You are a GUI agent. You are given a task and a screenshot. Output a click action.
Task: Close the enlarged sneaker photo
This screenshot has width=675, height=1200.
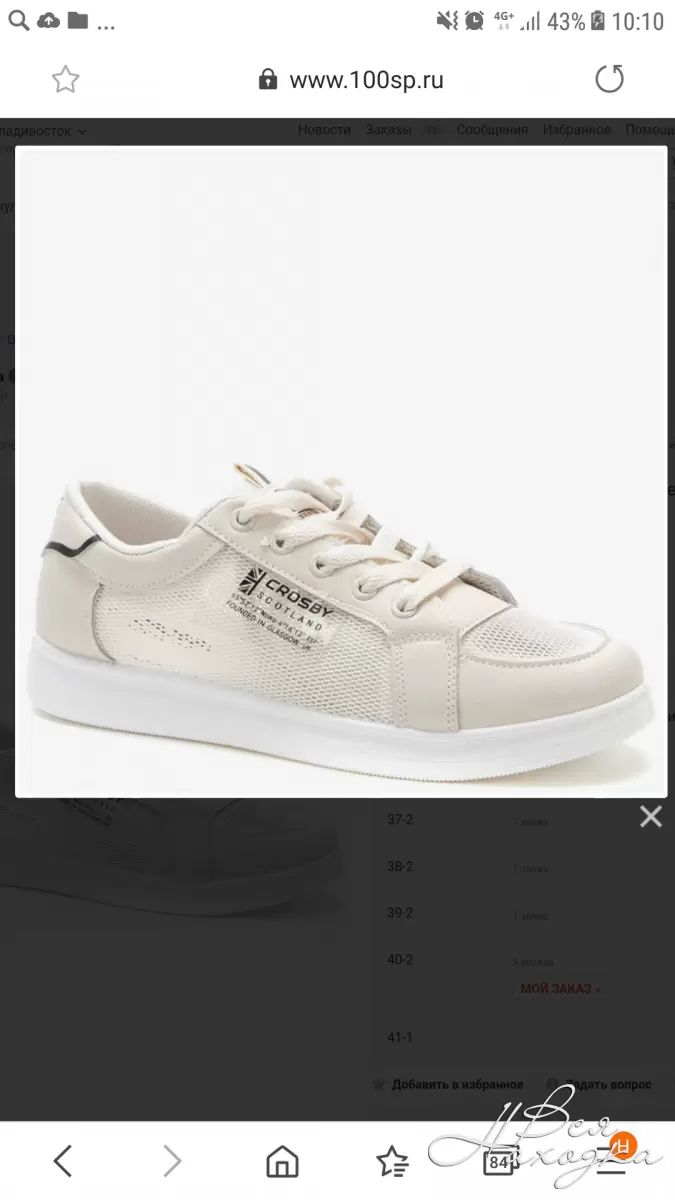coord(651,817)
